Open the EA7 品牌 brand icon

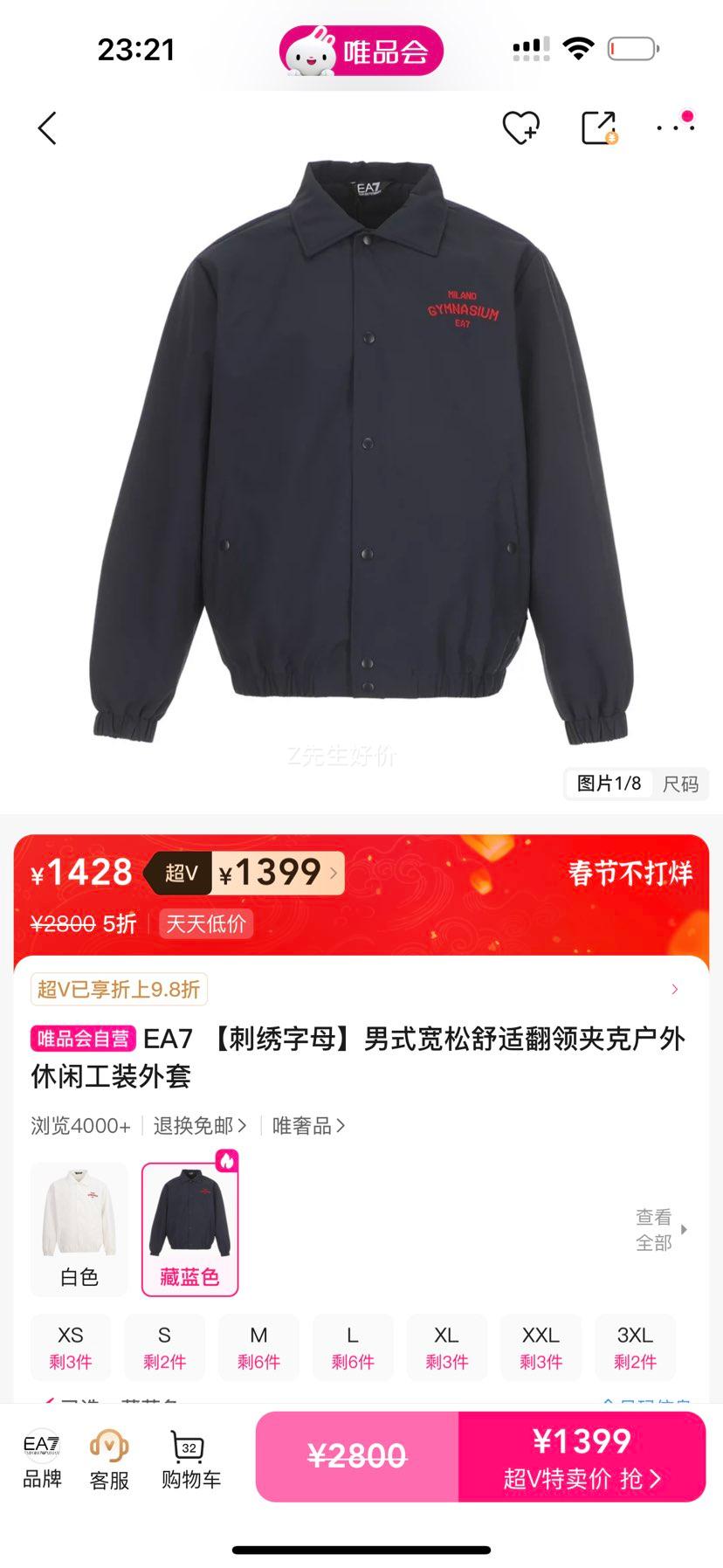[42, 1457]
